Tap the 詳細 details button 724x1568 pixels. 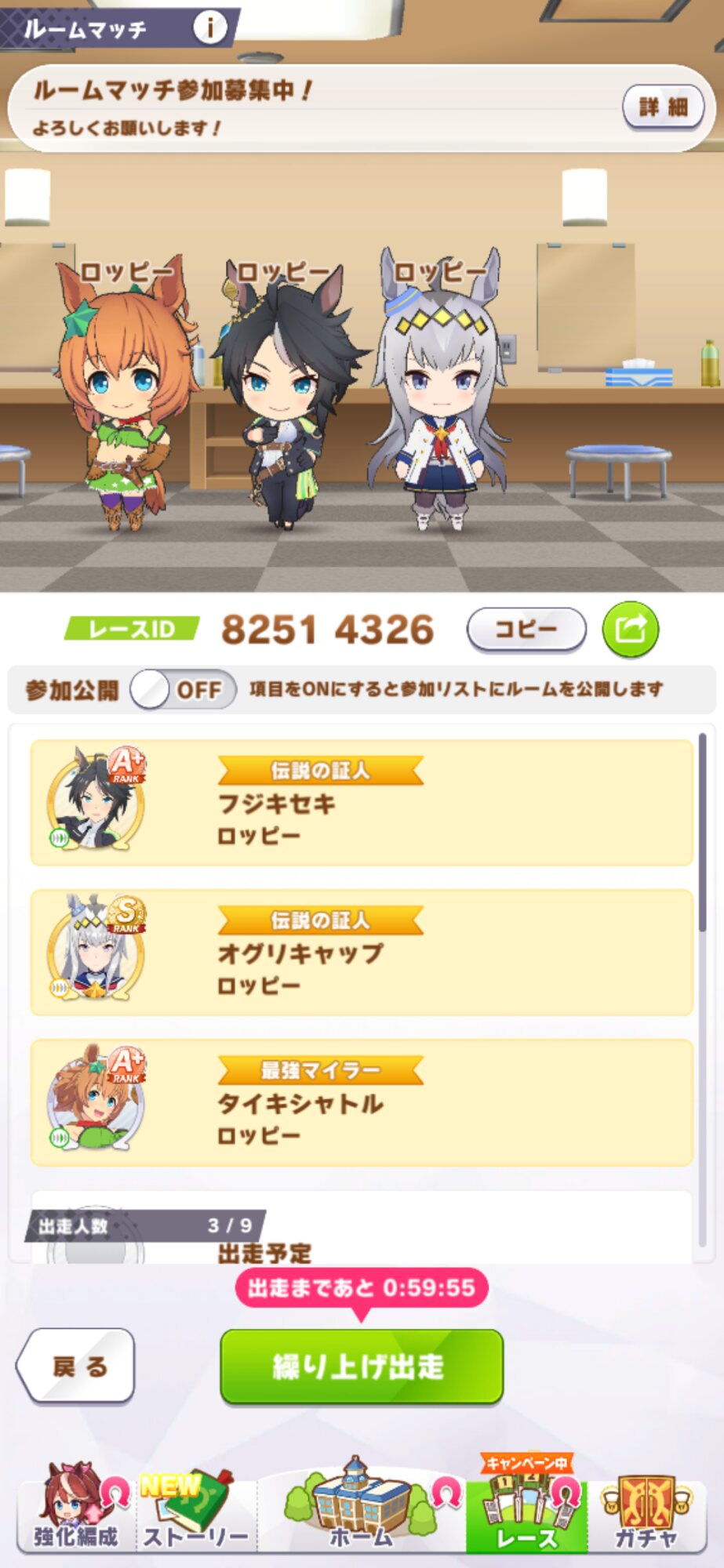[x=663, y=107]
